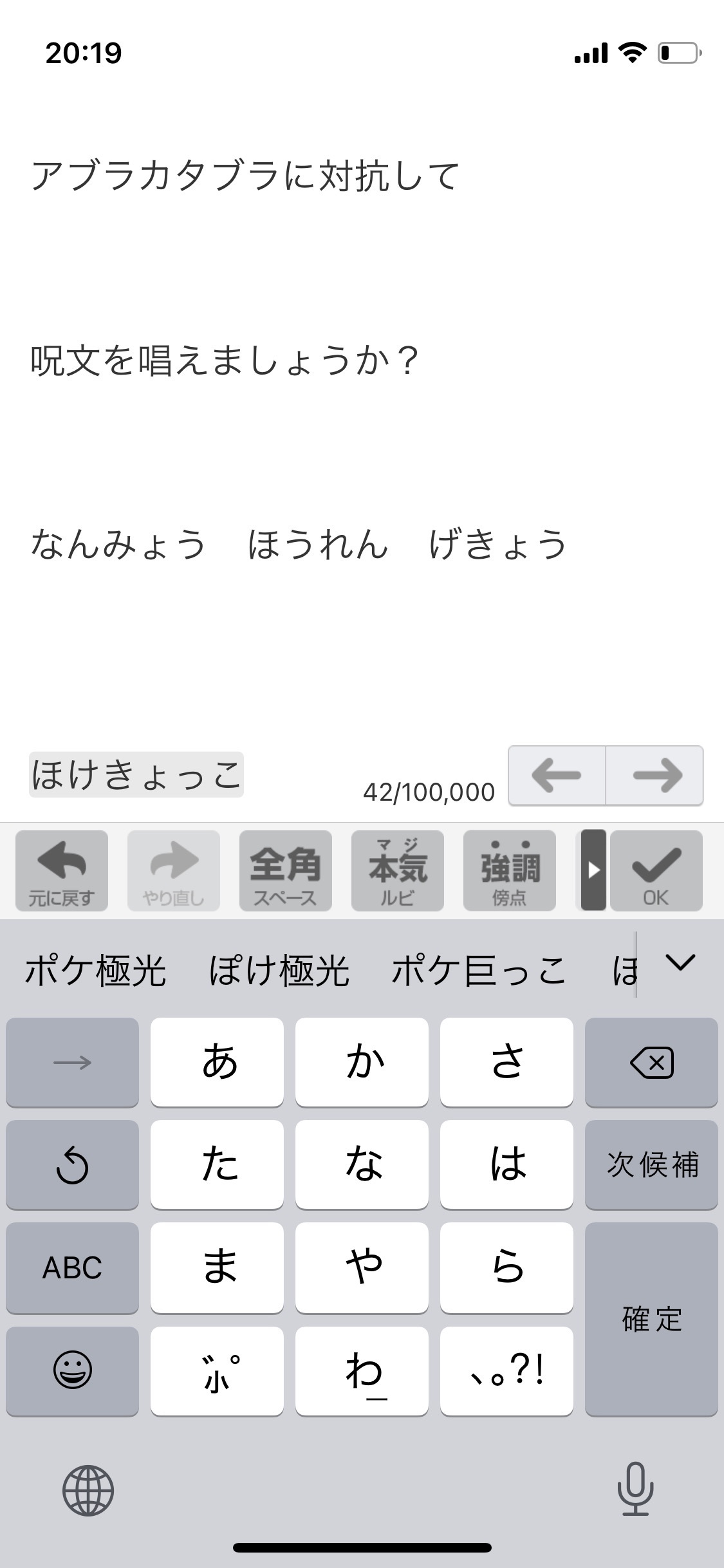
Task: Start dictation with the microphone
Action: (x=635, y=1489)
